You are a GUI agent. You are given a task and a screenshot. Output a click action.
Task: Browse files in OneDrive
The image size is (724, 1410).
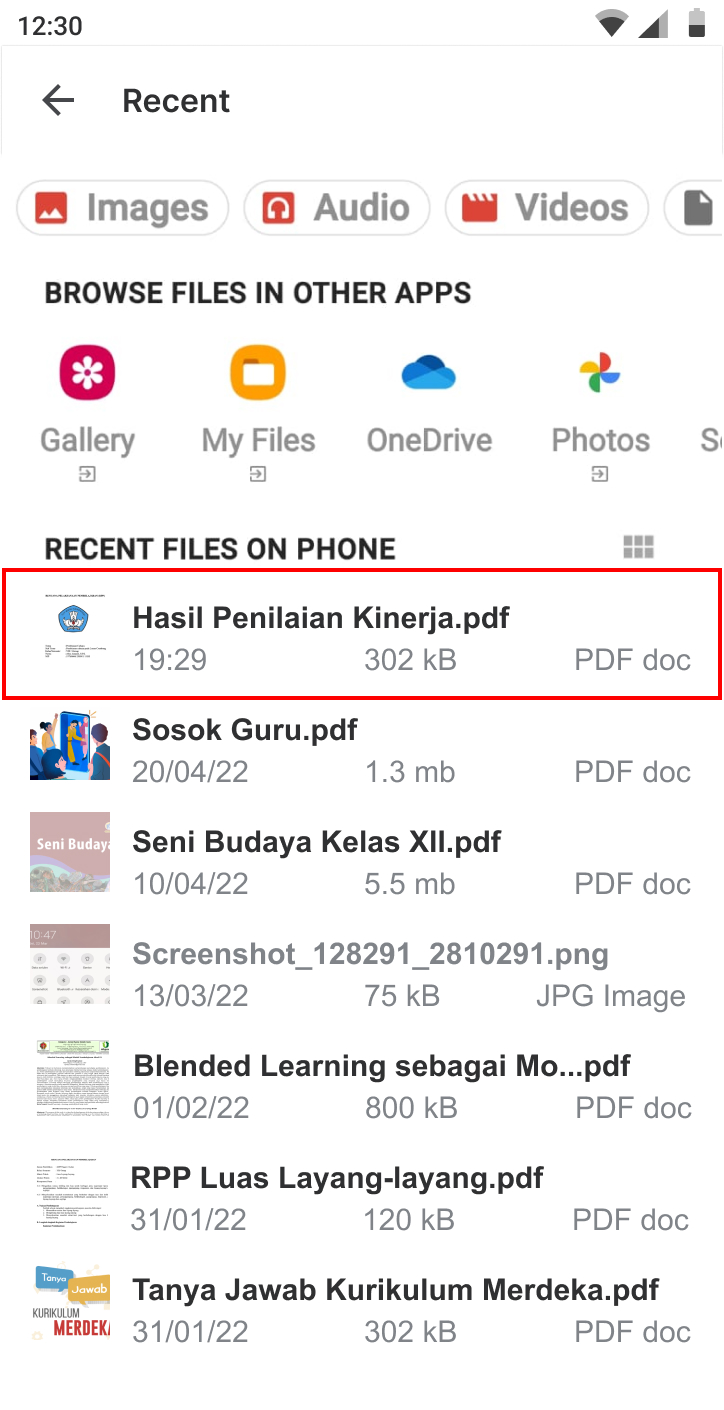429,400
